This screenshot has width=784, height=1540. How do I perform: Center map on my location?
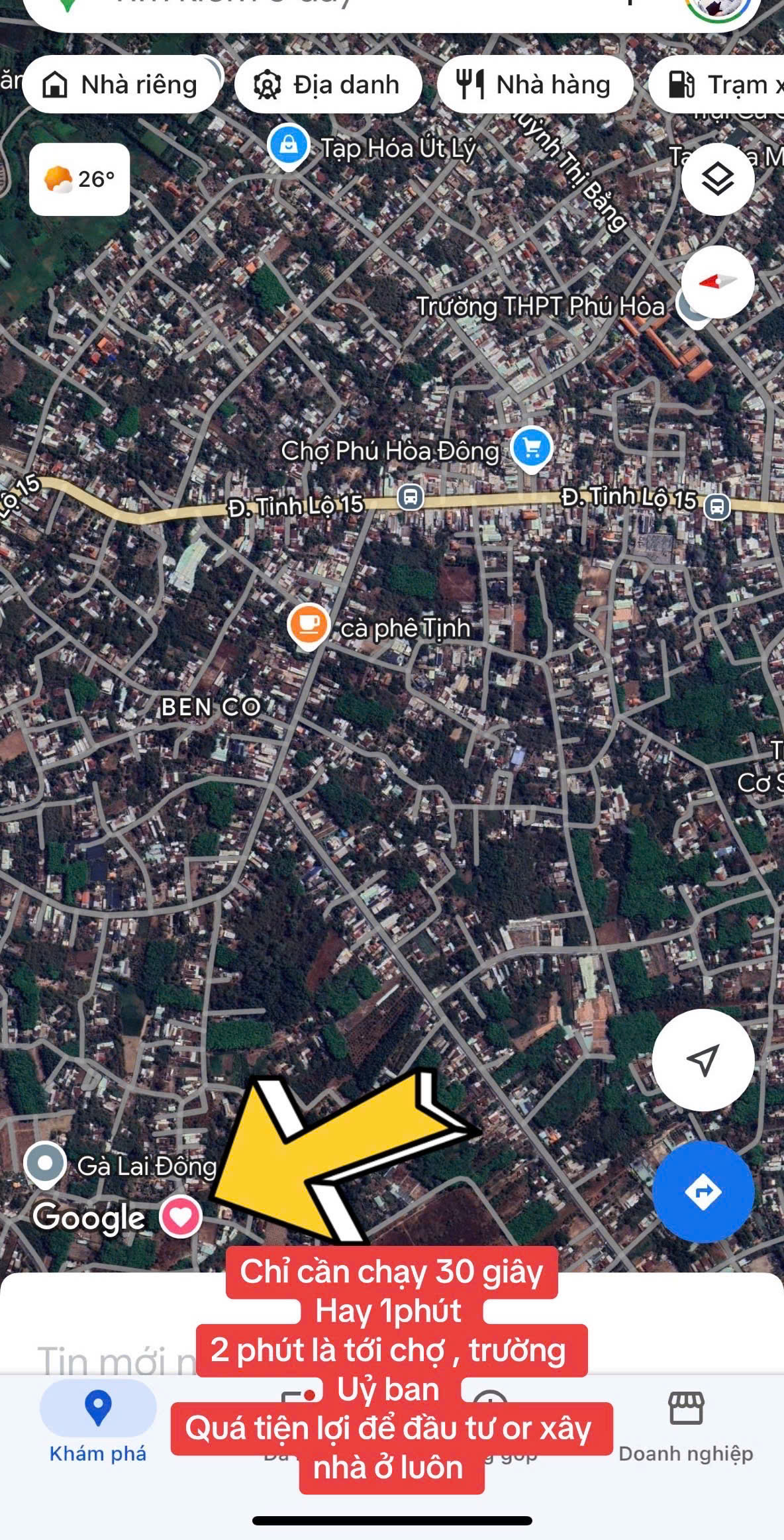coord(703,1060)
